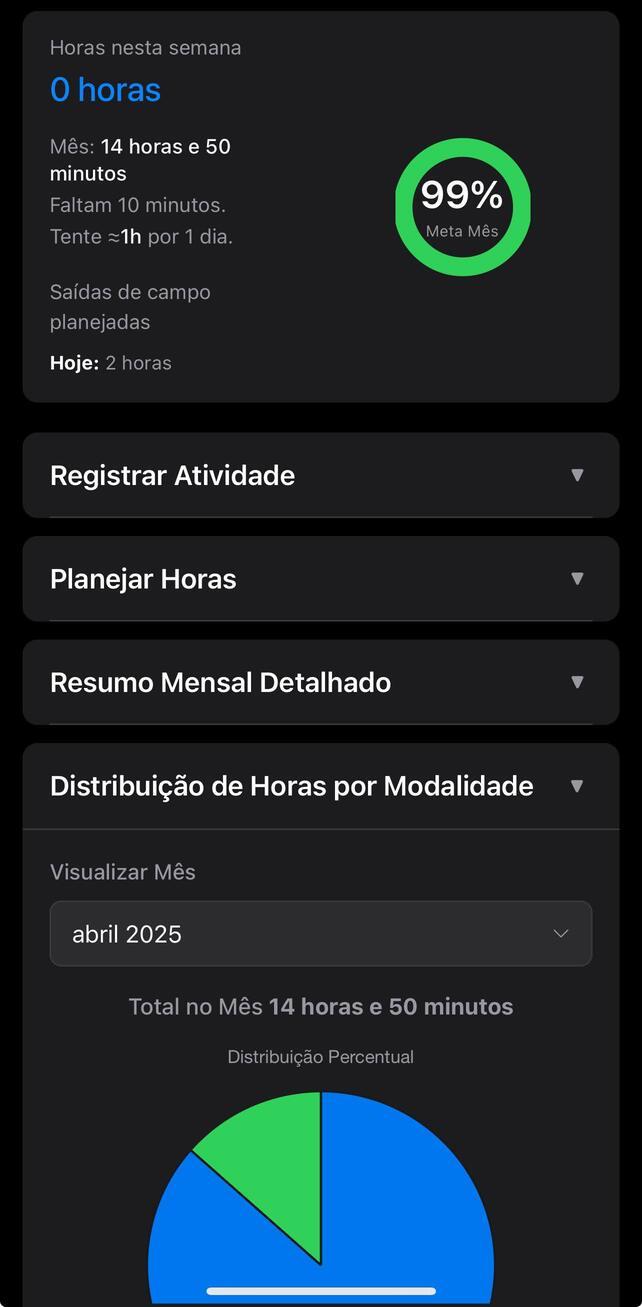
Task: Collapse Distribuição de Horas por Modalidade
Action: (320, 786)
